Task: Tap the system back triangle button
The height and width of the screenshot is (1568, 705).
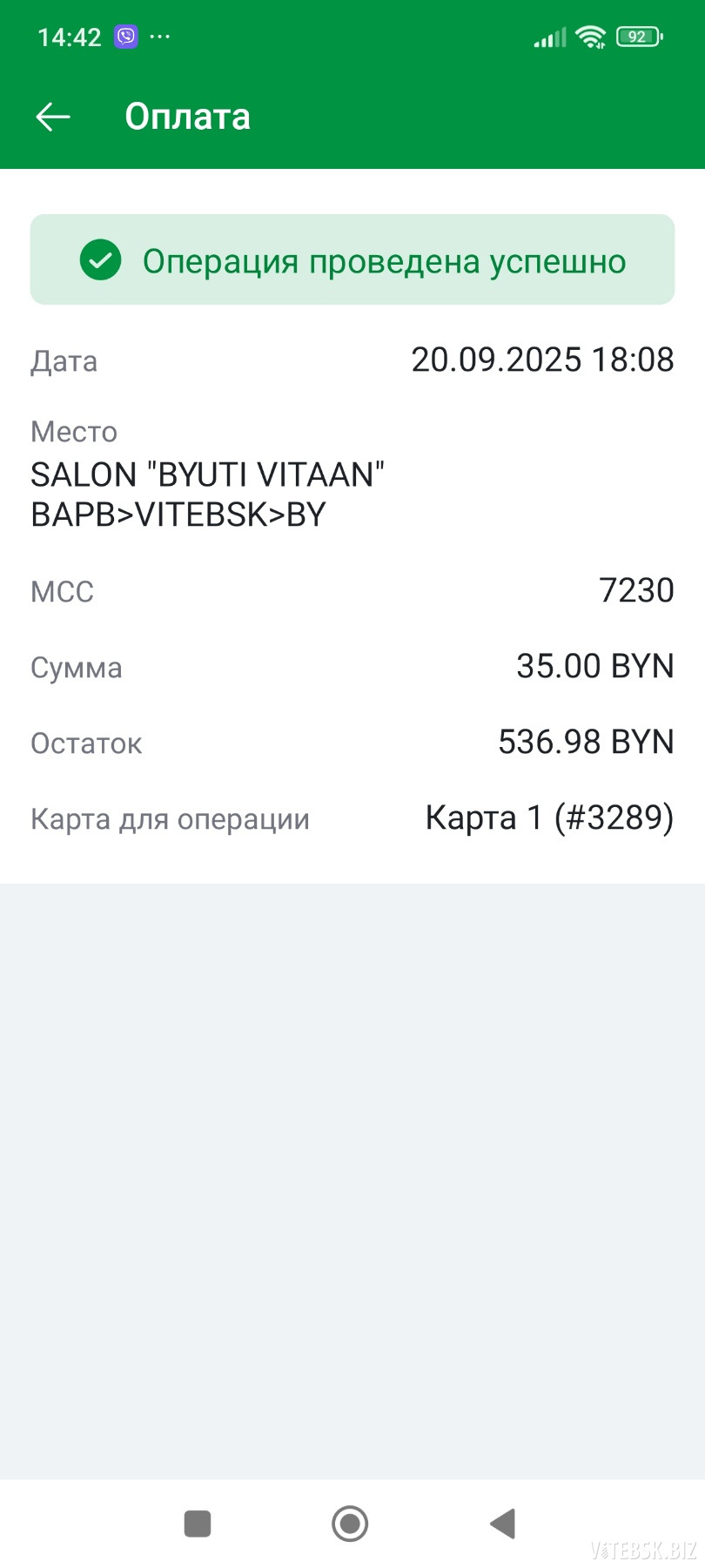Action: coord(503,1524)
